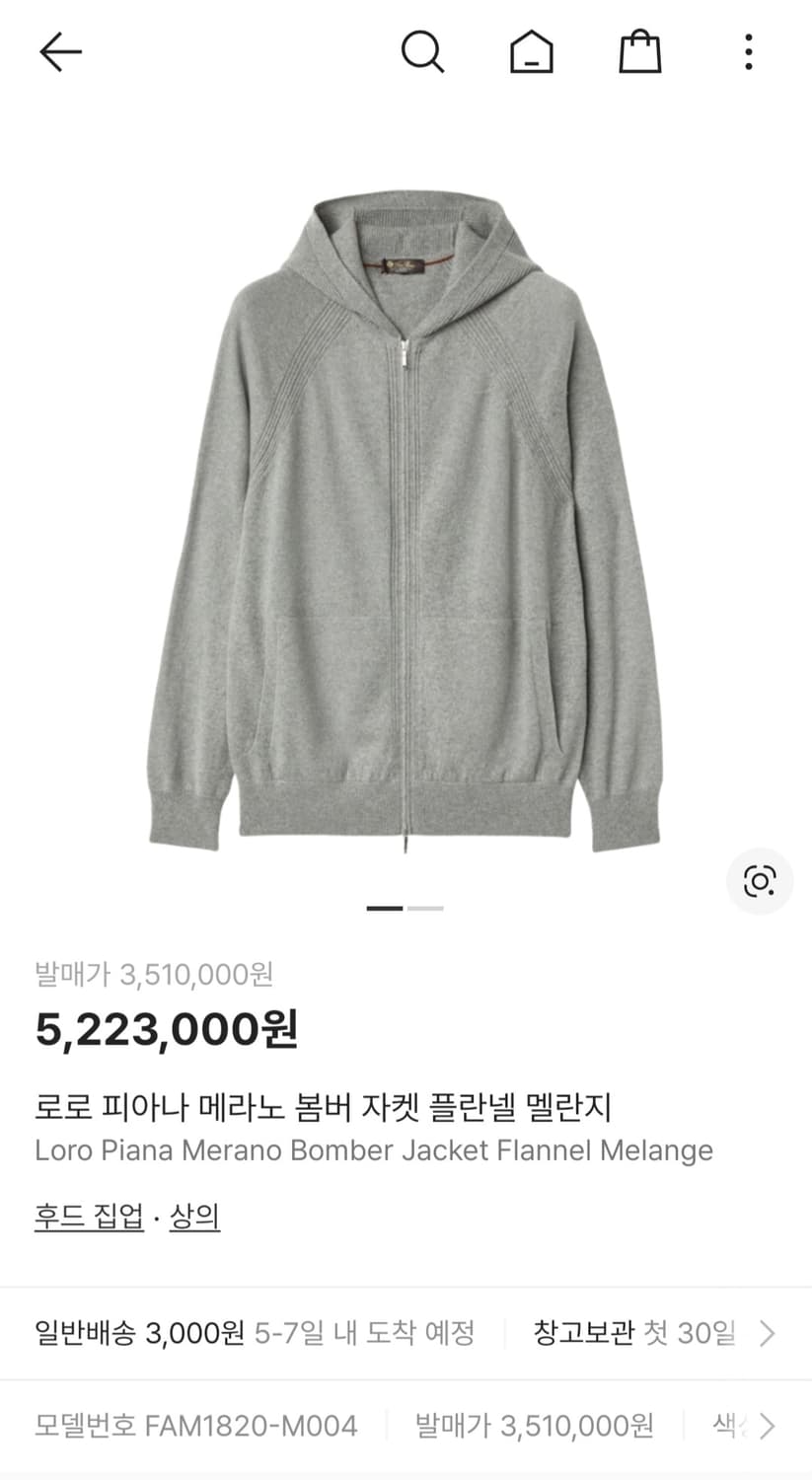
Task: Tap the magnifier icon to search products
Action: (x=423, y=51)
